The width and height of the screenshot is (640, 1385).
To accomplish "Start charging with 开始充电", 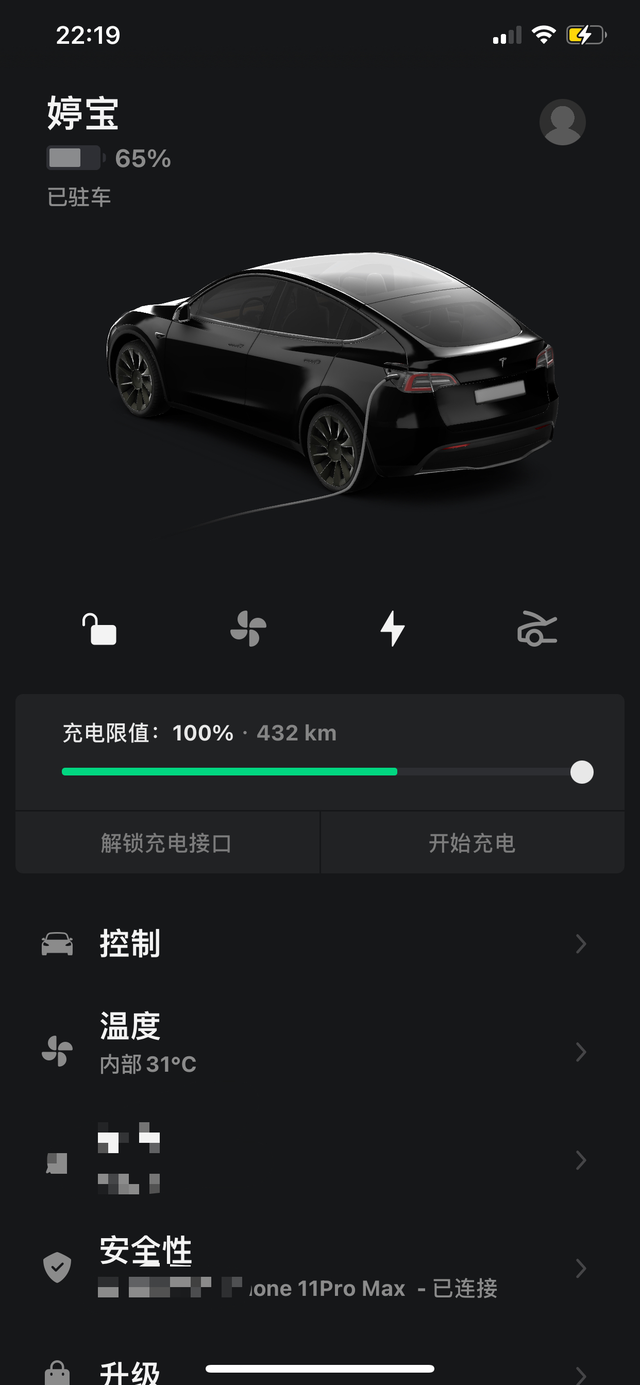I will (471, 843).
